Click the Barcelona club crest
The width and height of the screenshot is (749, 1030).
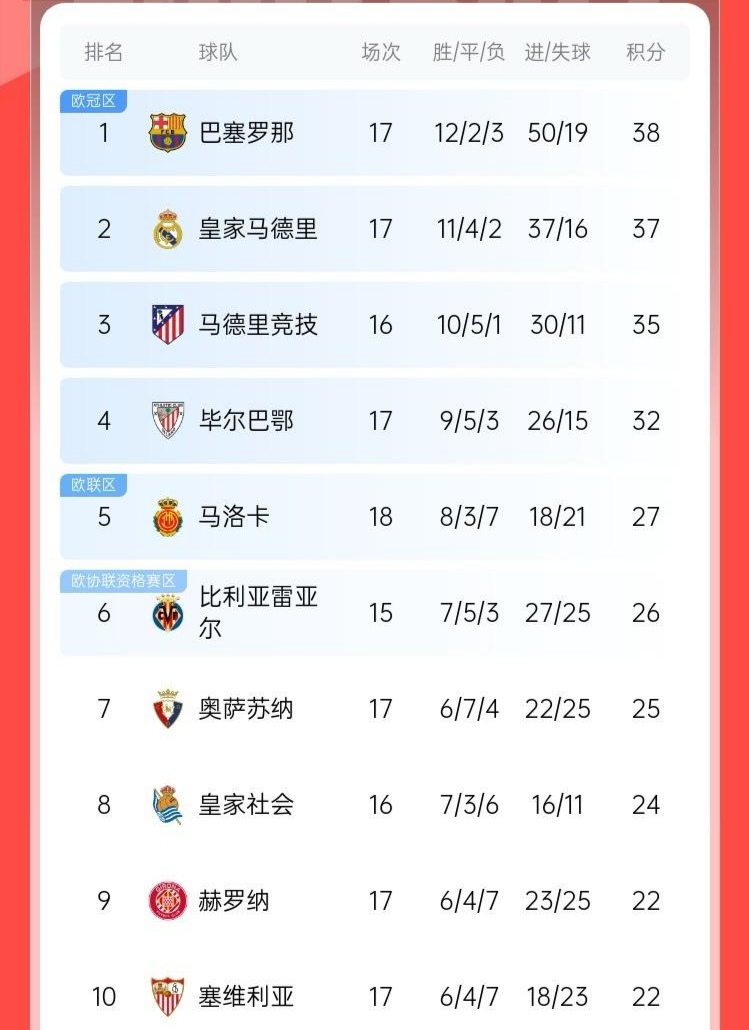pos(166,132)
